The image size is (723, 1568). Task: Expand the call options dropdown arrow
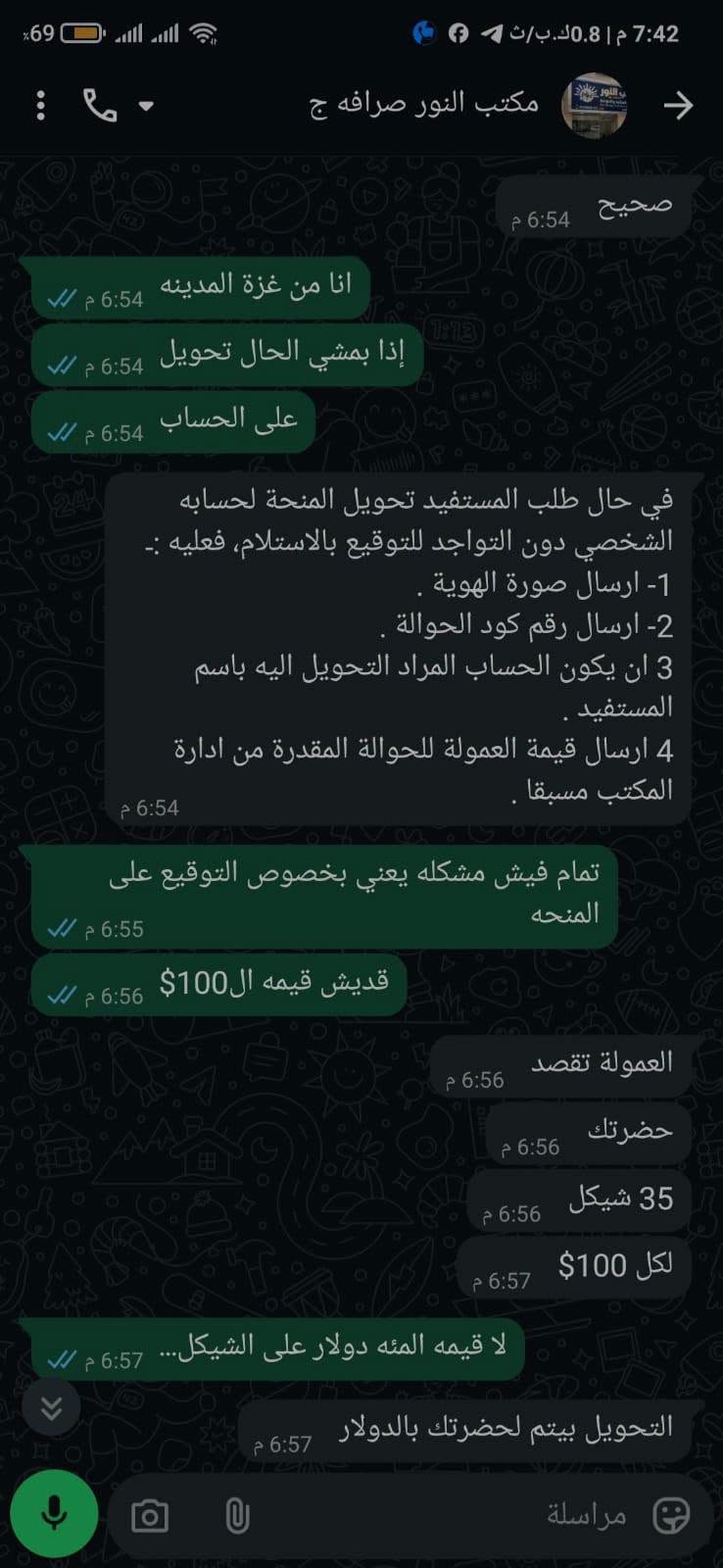(x=147, y=106)
